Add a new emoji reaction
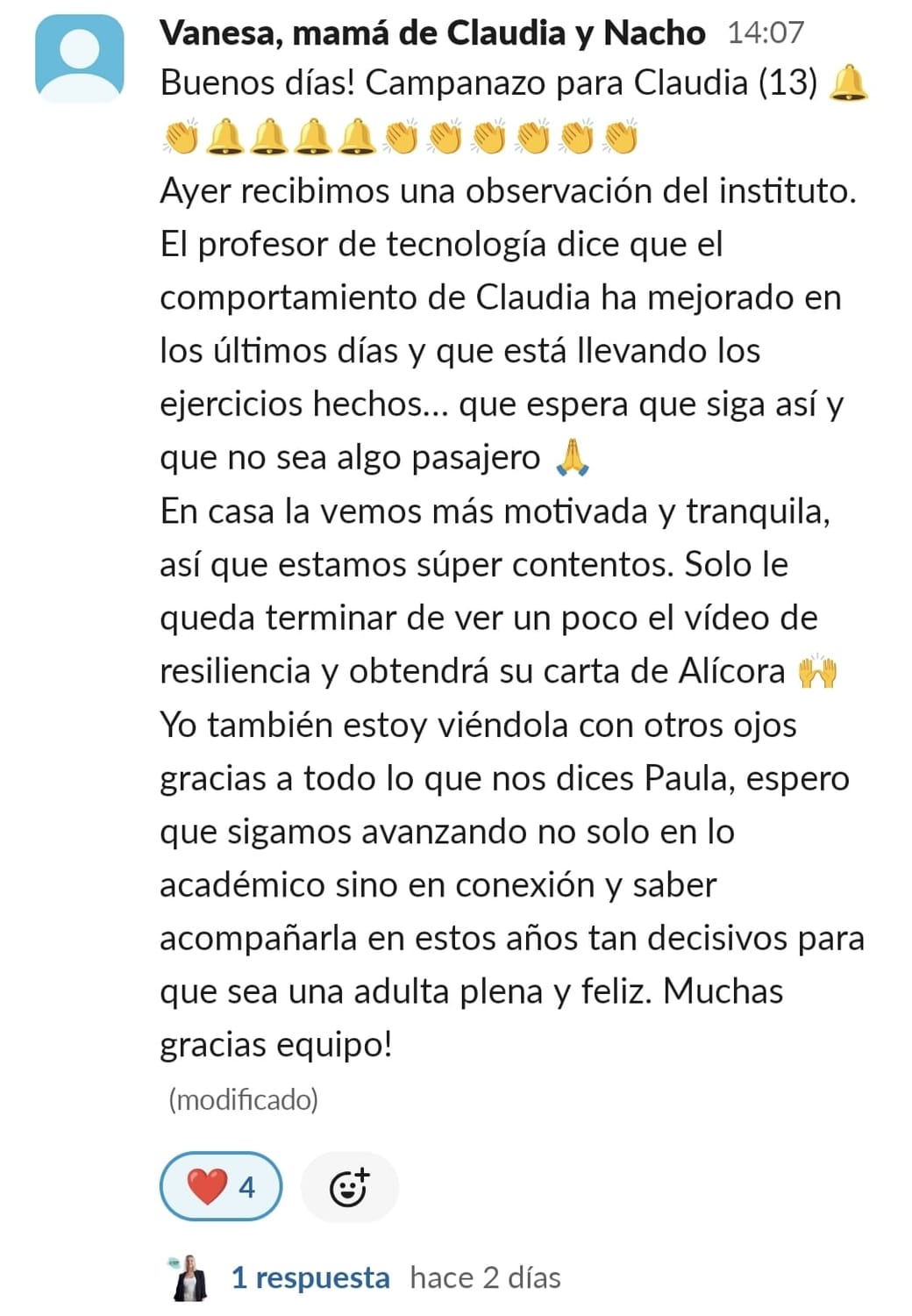The height and width of the screenshot is (1316, 912). tap(349, 1187)
